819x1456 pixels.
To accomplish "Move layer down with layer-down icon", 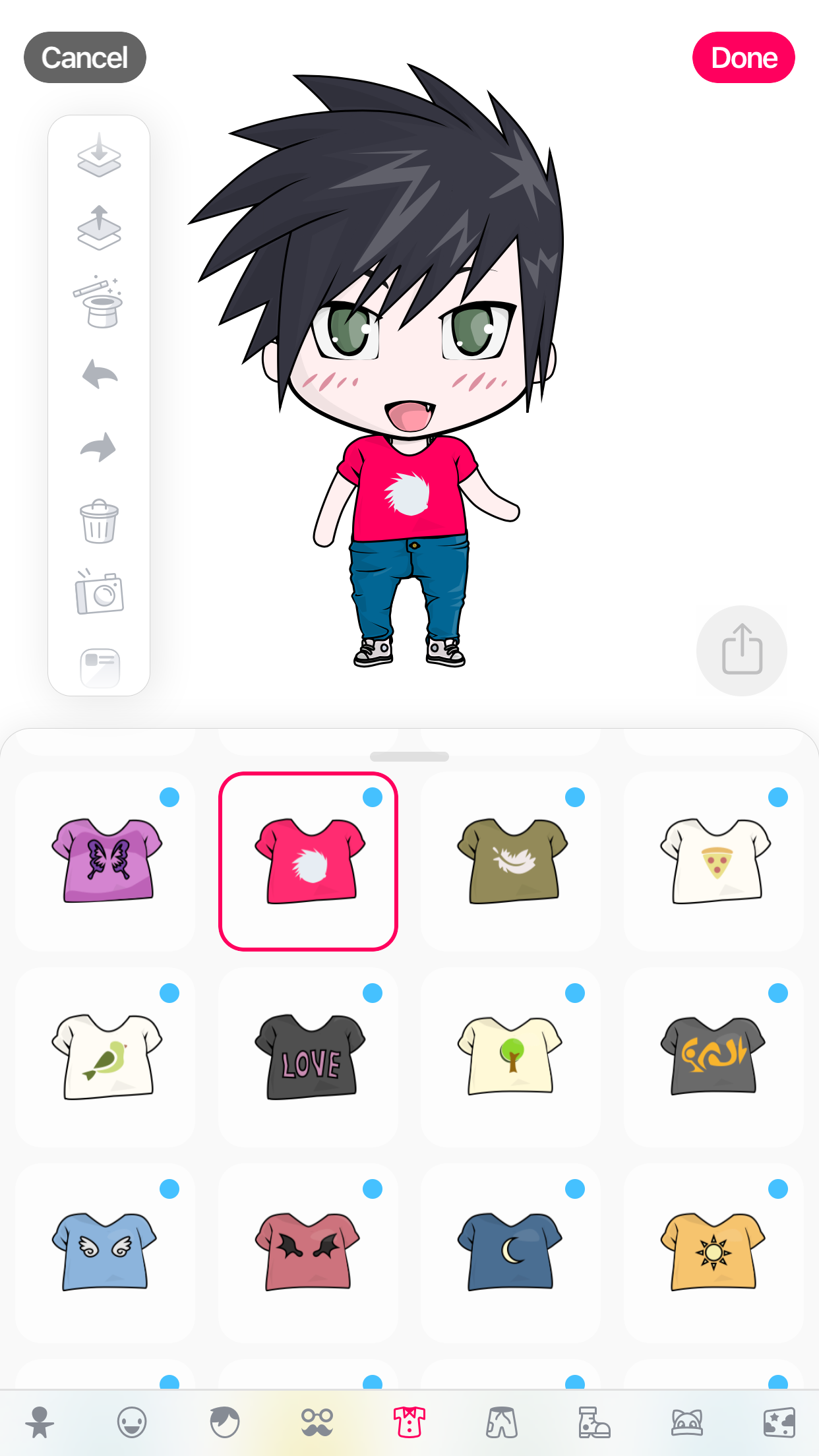I will [99, 156].
